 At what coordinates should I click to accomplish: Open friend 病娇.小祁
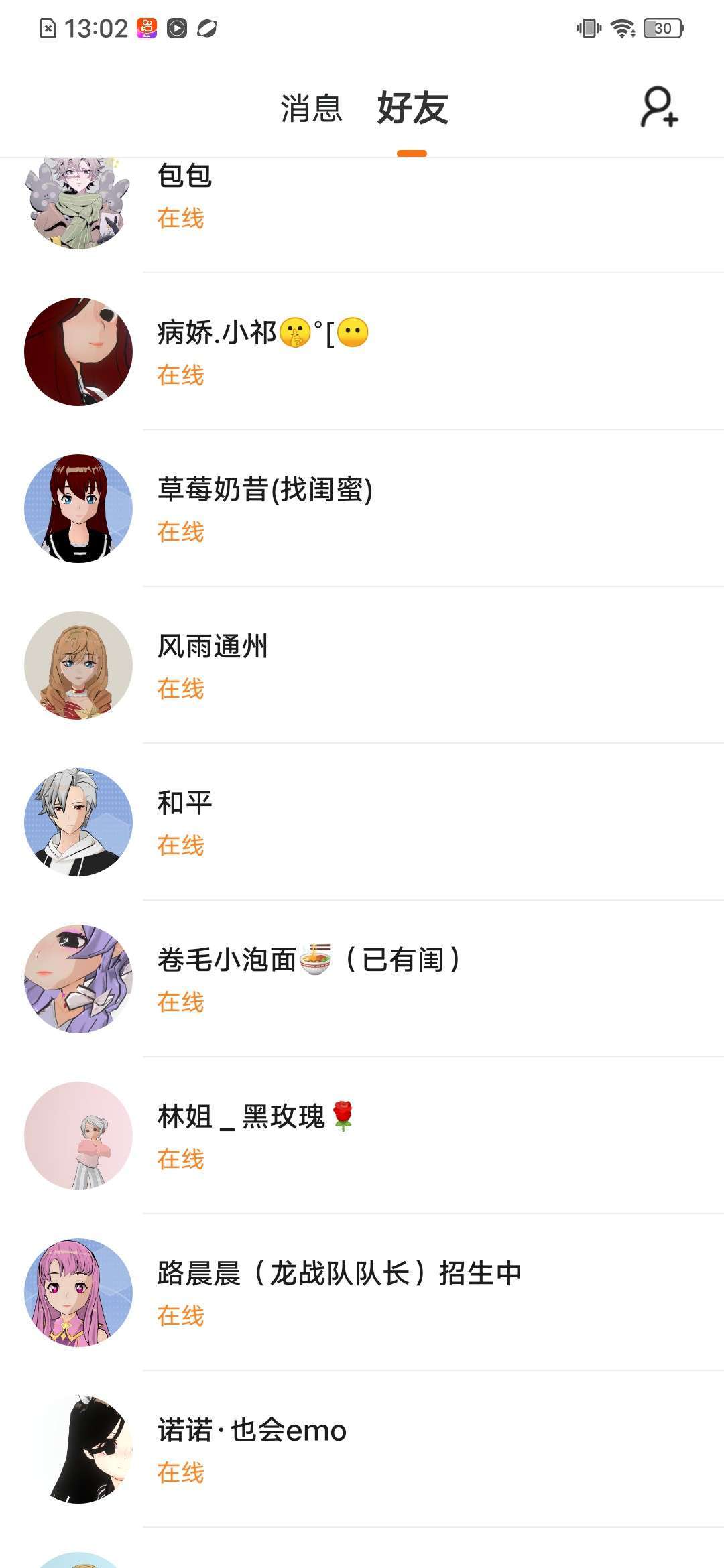point(362,352)
